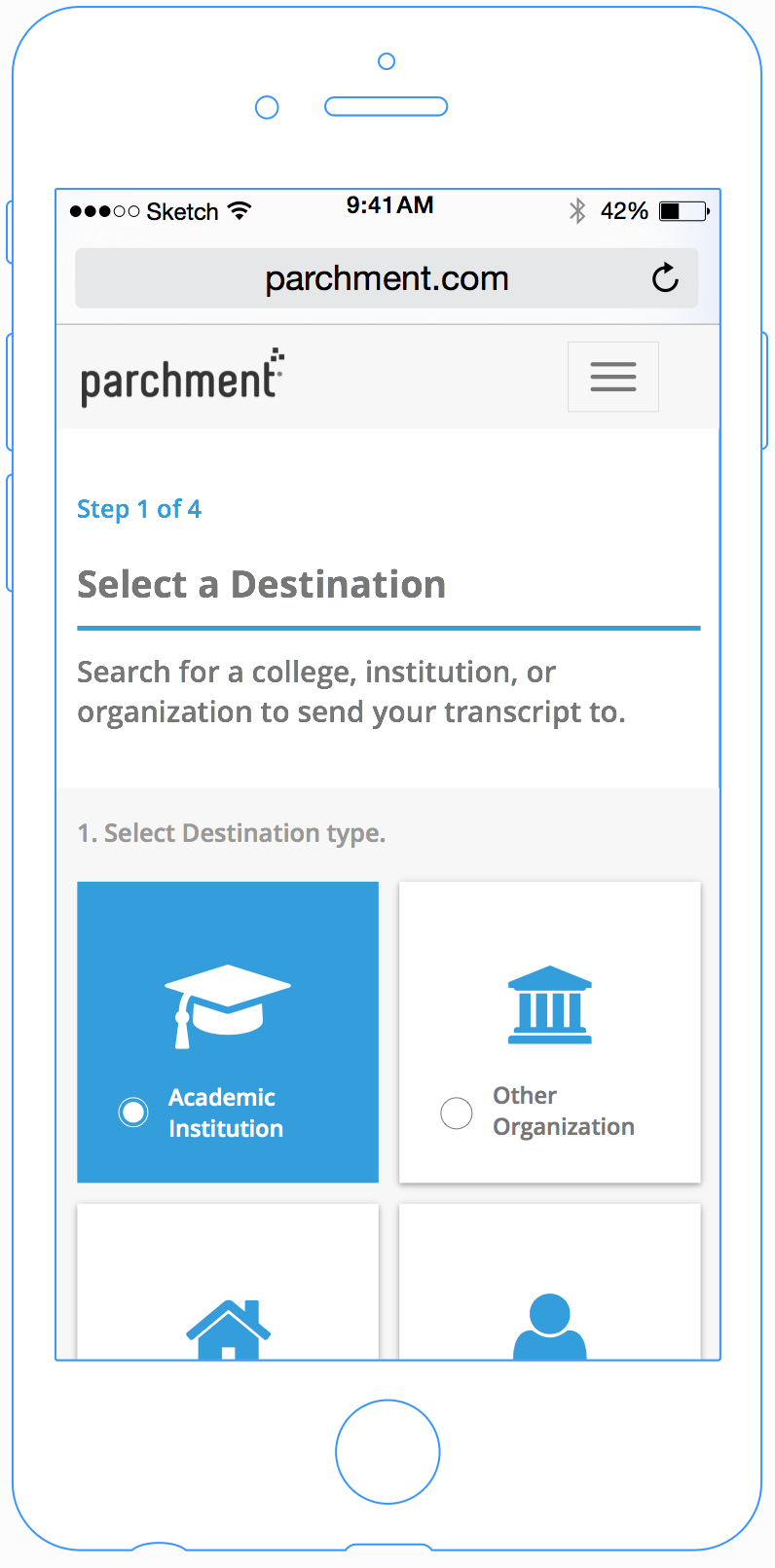Viewport: 775px width, 1568px height.
Task: Select the person icon destination card
Action: click(x=550, y=1282)
